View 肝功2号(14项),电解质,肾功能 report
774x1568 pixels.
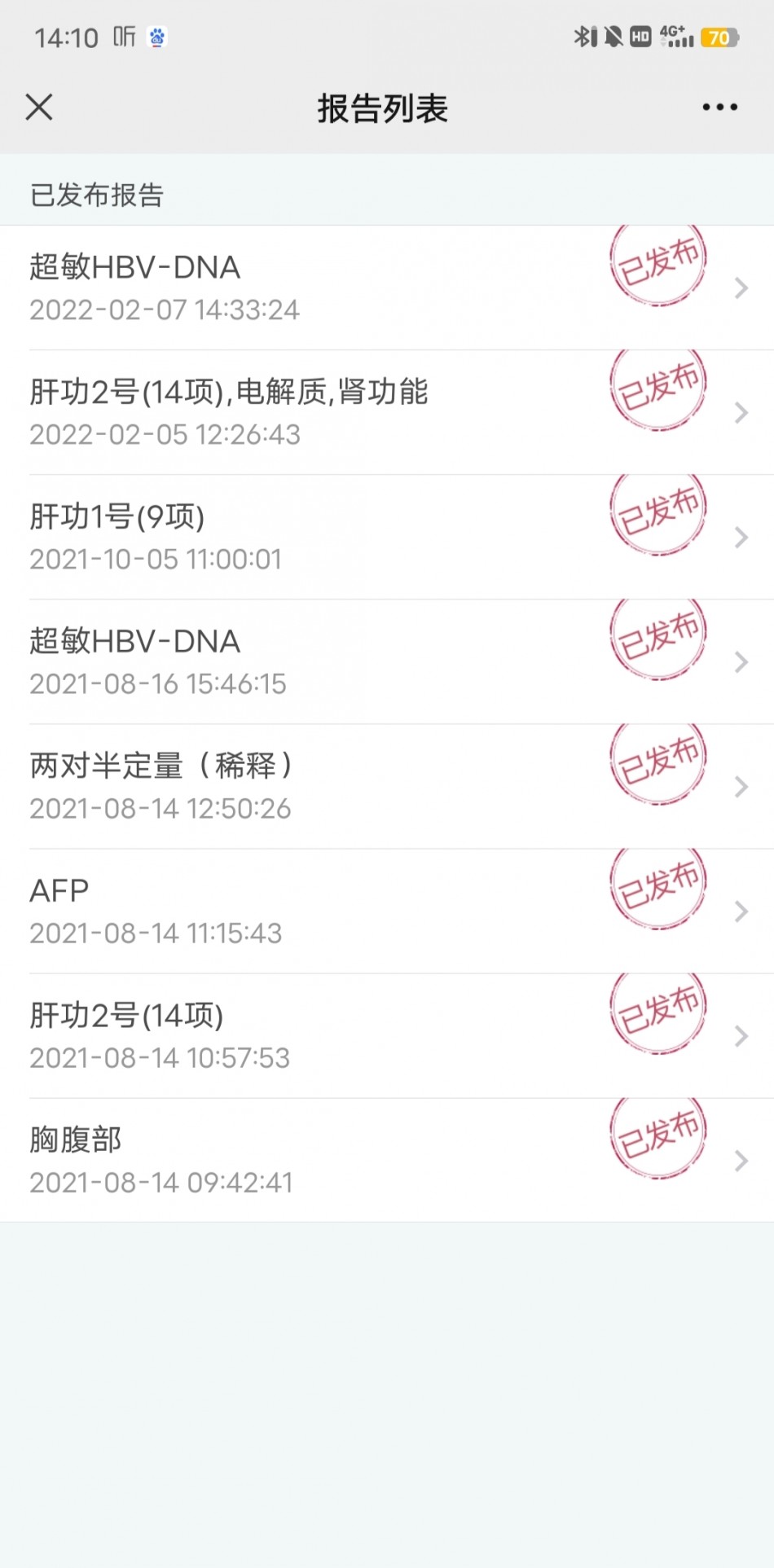coord(387,412)
